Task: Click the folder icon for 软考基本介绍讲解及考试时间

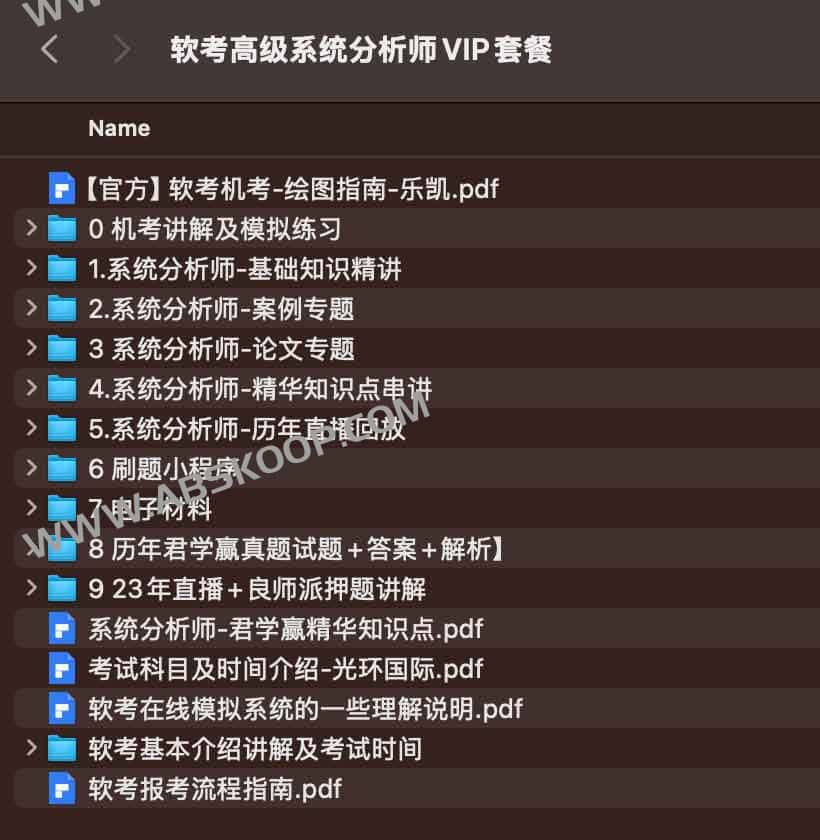Action: coord(60,748)
